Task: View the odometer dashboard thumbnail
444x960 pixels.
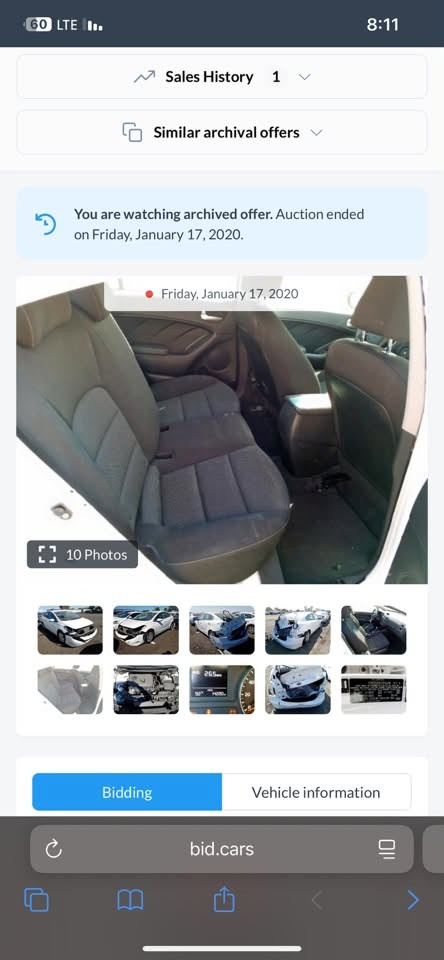Action: coord(222,689)
